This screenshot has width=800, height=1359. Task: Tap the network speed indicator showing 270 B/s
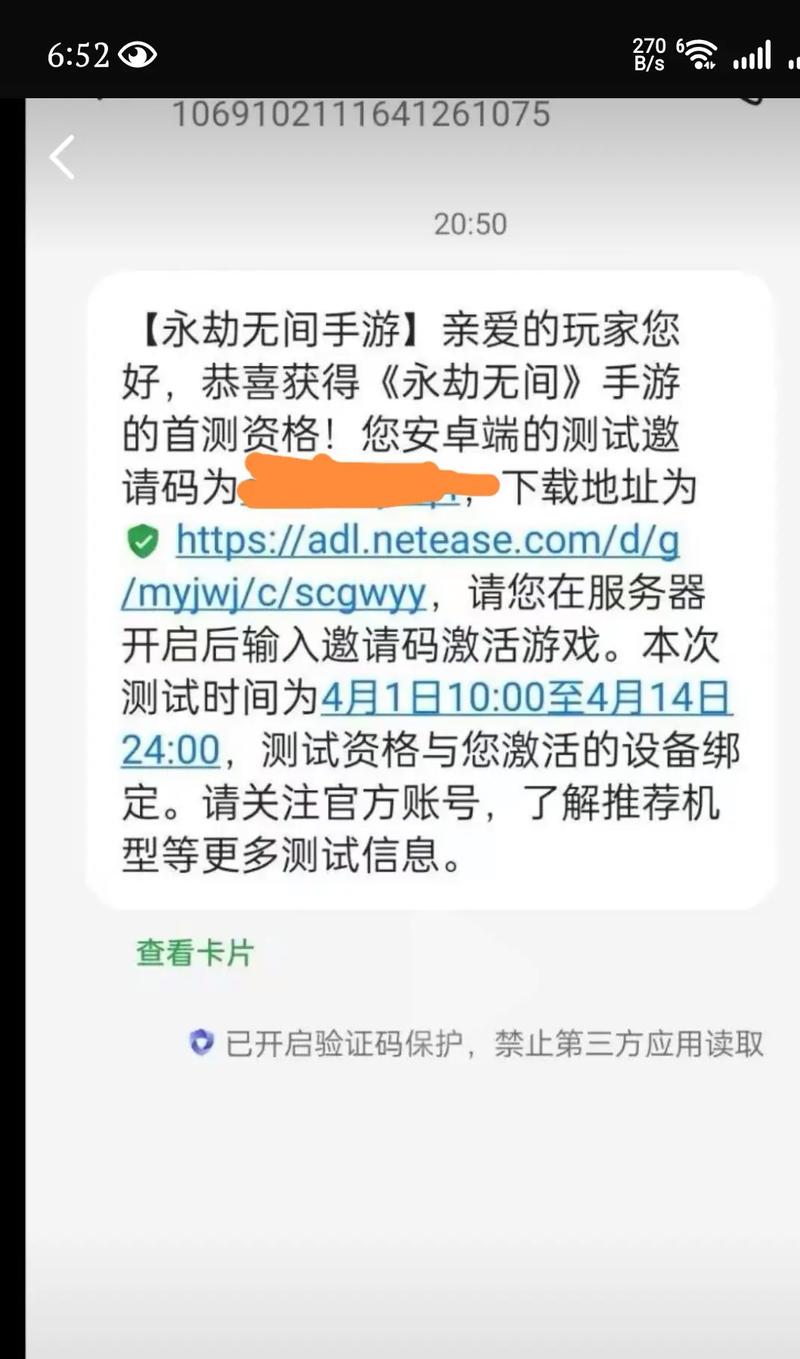(650, 52)
